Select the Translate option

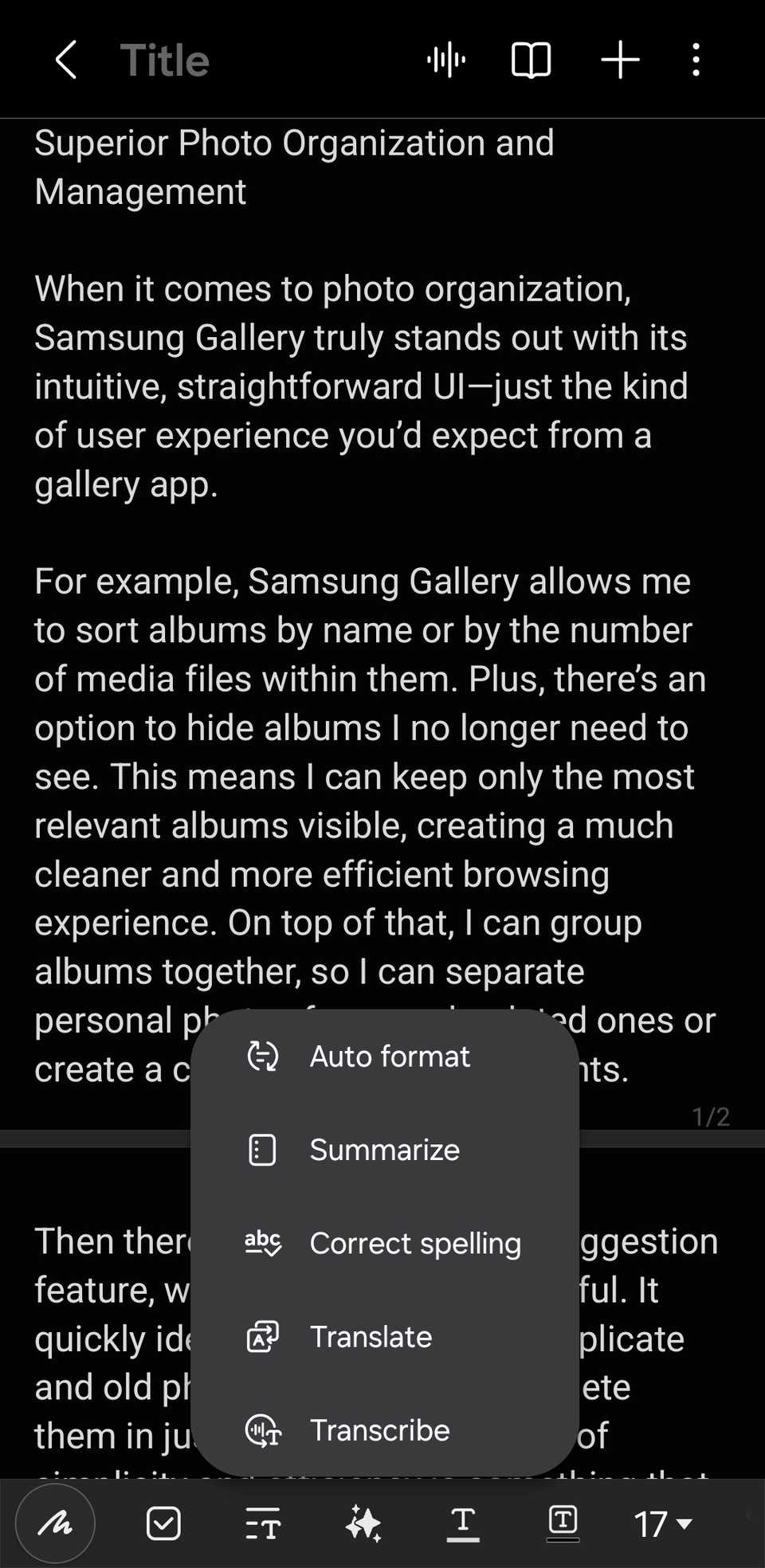pyautogui.click(x=370, y=1337)
